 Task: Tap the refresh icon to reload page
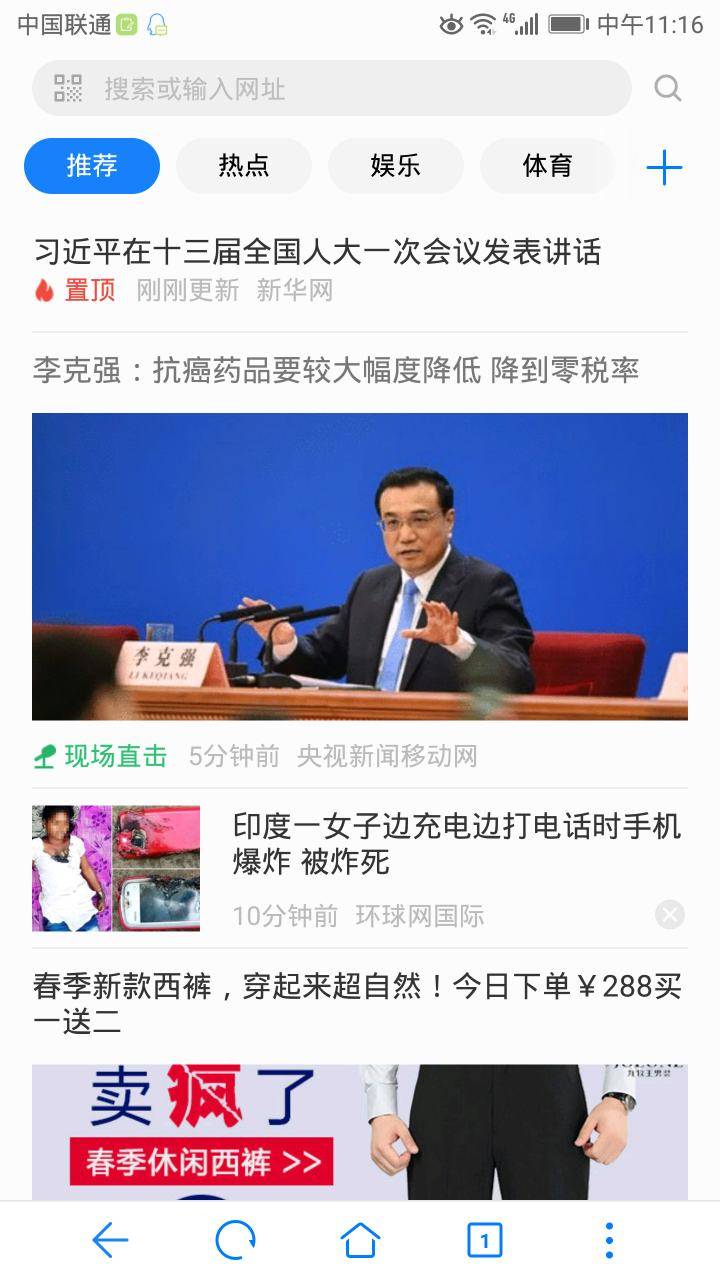pos(235,1240)
